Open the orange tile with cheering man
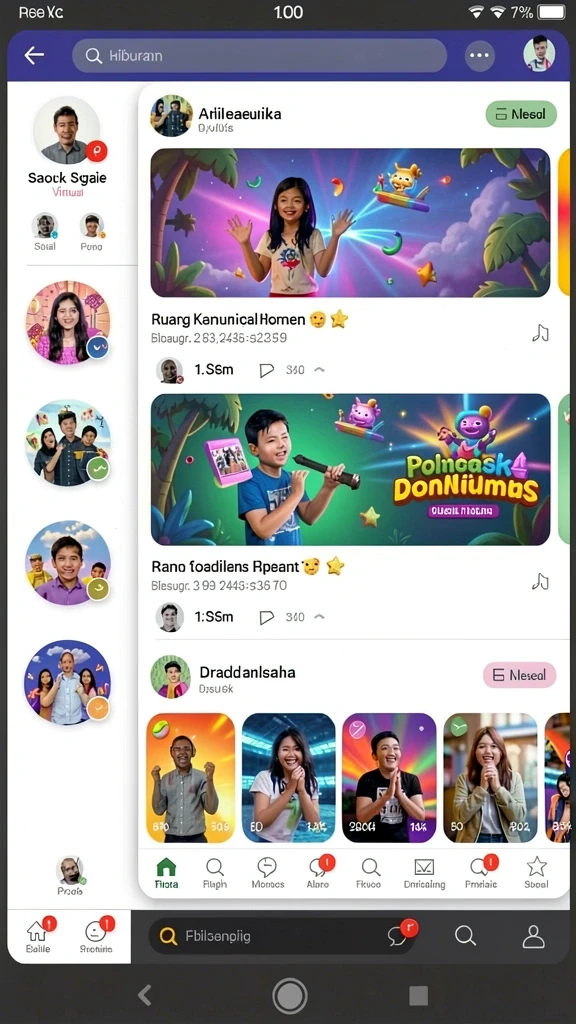 190,778
